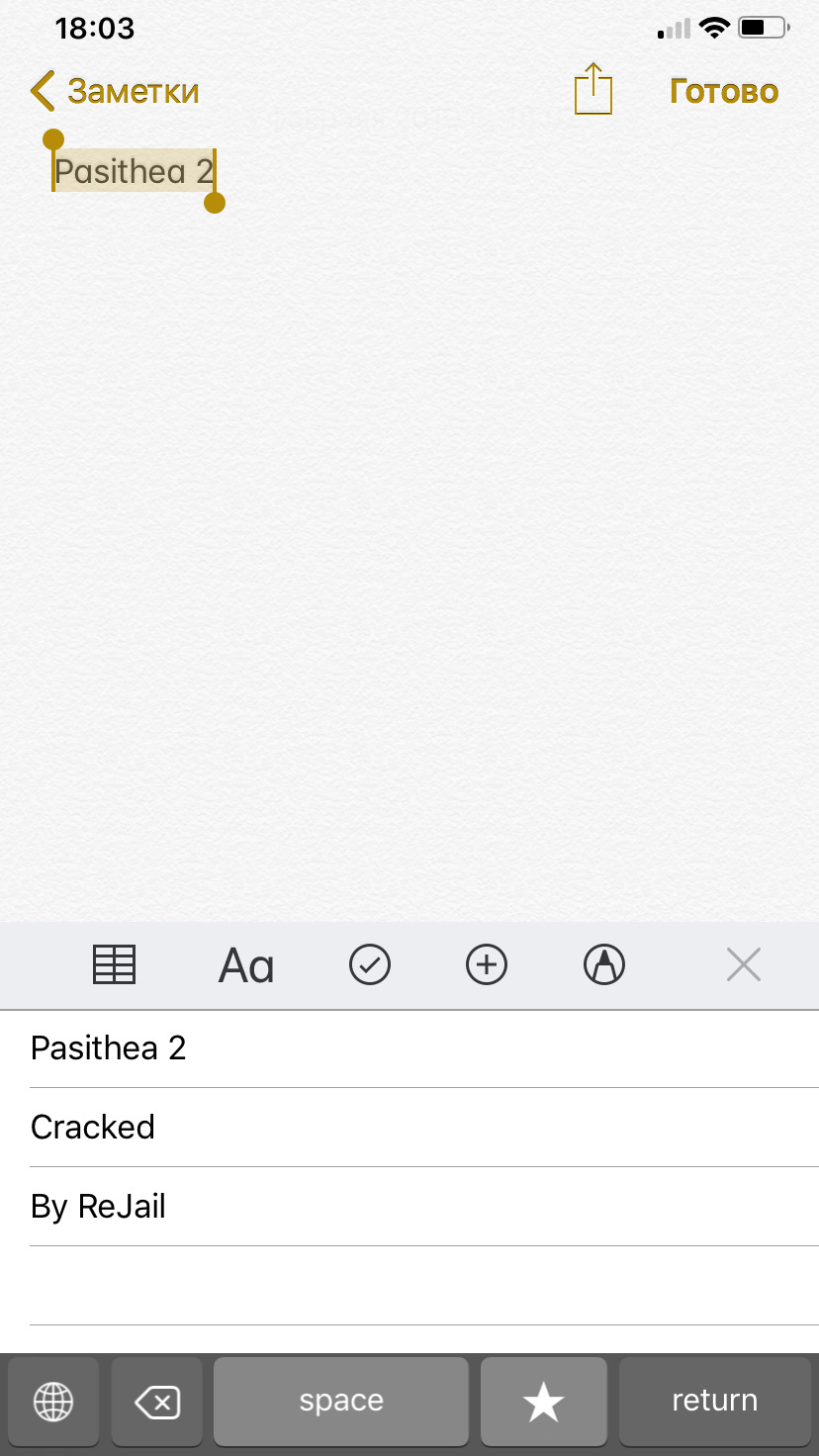This screenshot has width=819, height=1456.
Task: Tap Готово to finish editing
Action: coord(724,91)
